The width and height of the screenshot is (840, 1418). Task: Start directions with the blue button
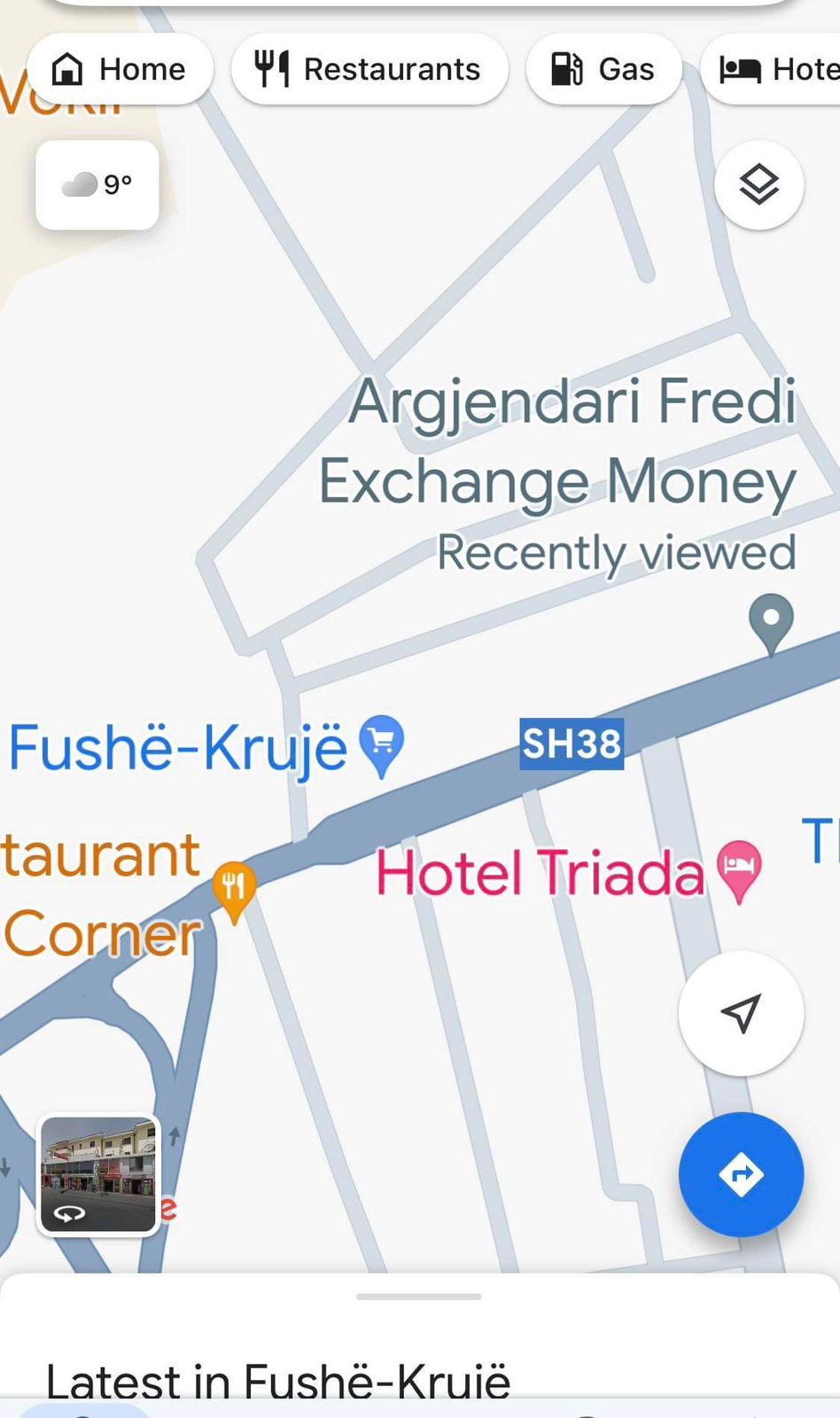[x=741, y=1174]
